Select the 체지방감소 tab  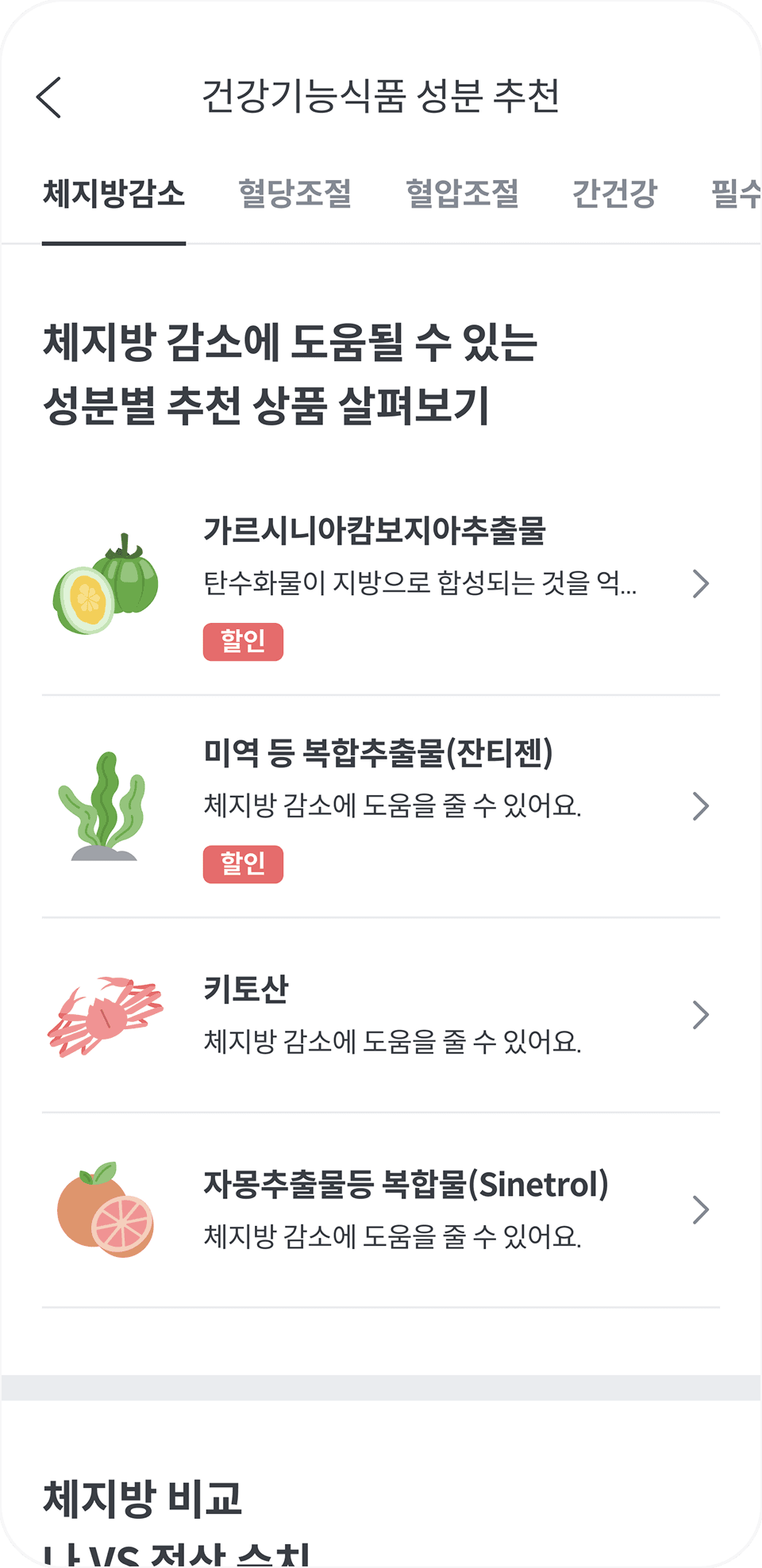point(114,194)
